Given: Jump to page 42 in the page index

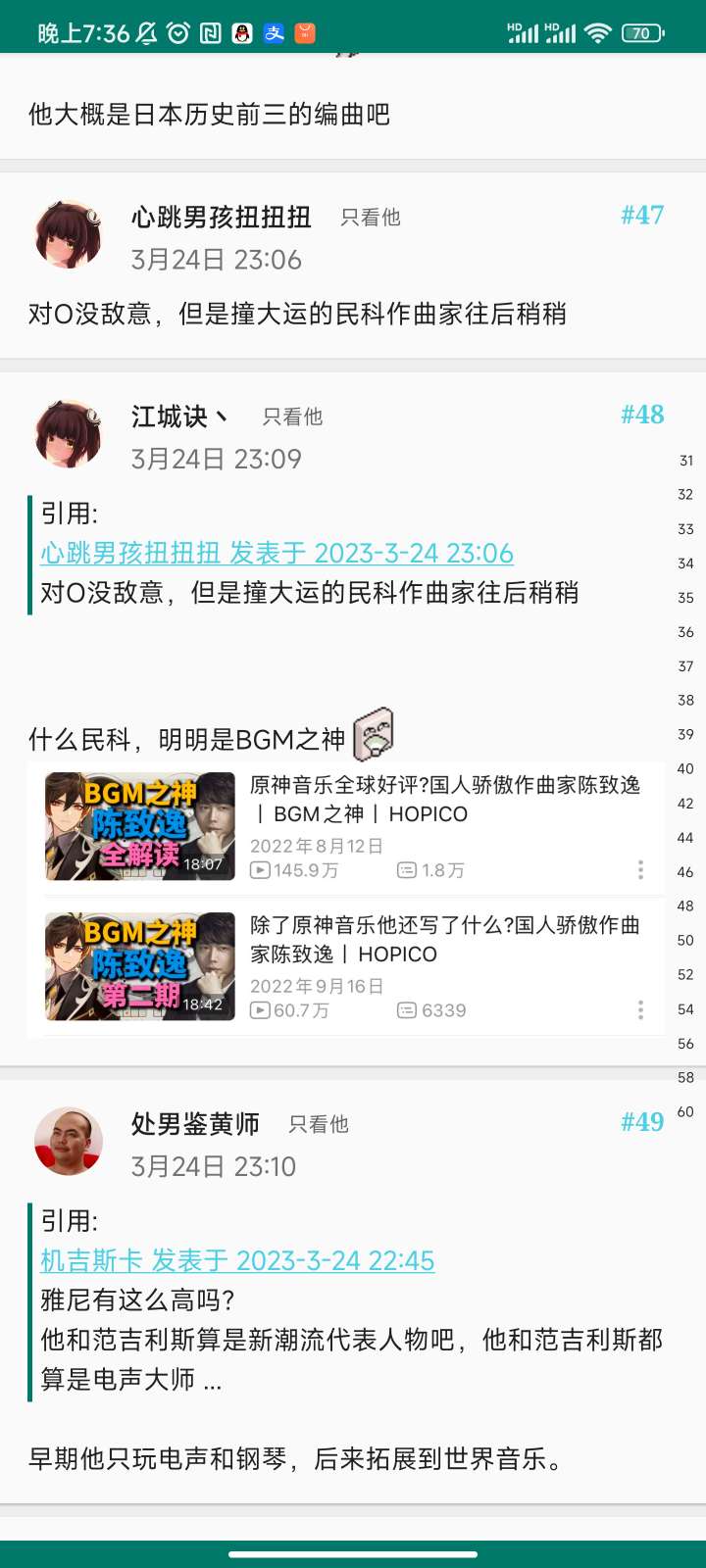Looking at the screenshot, I should [x=685, y=804].
